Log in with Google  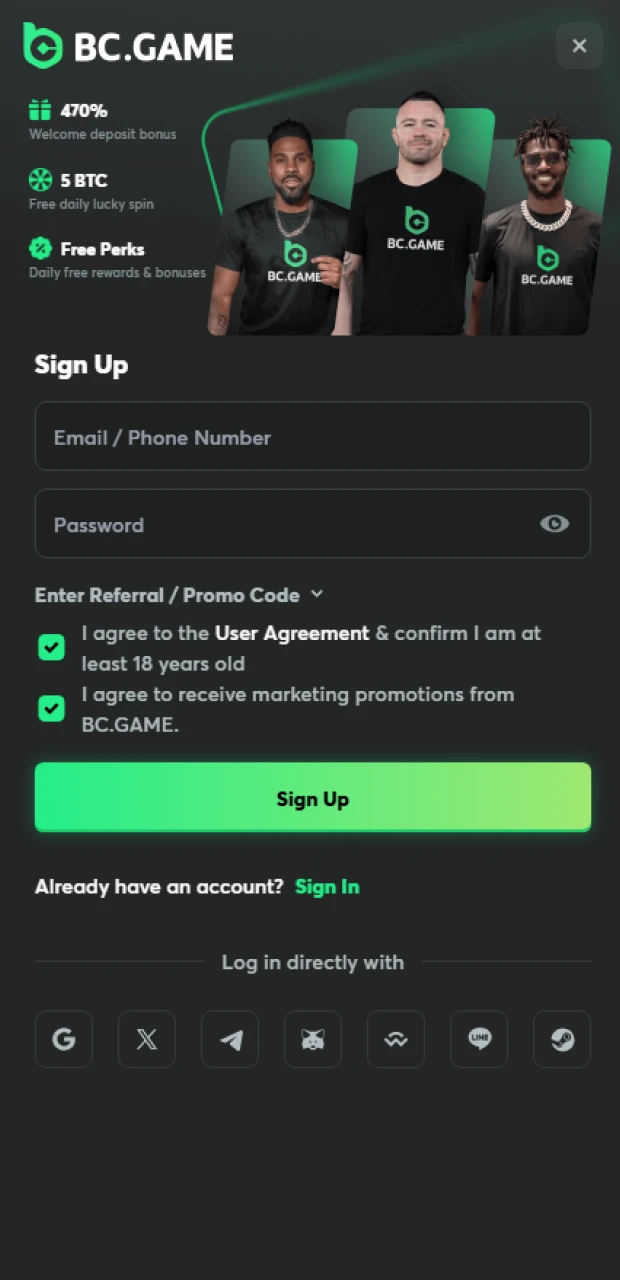(x=64, y=1039)
